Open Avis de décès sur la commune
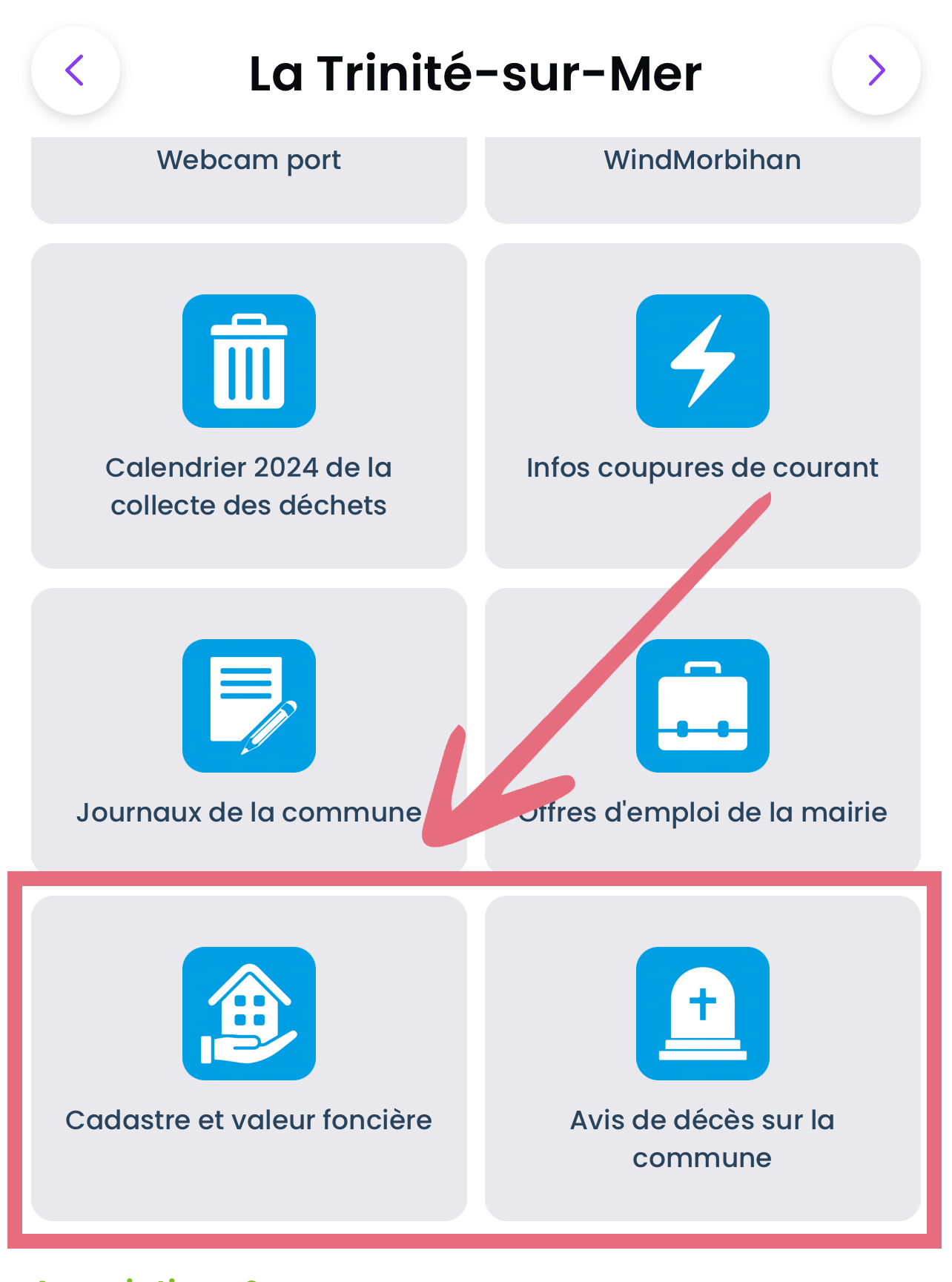952x1282 pixels. tap(702, 1057)
